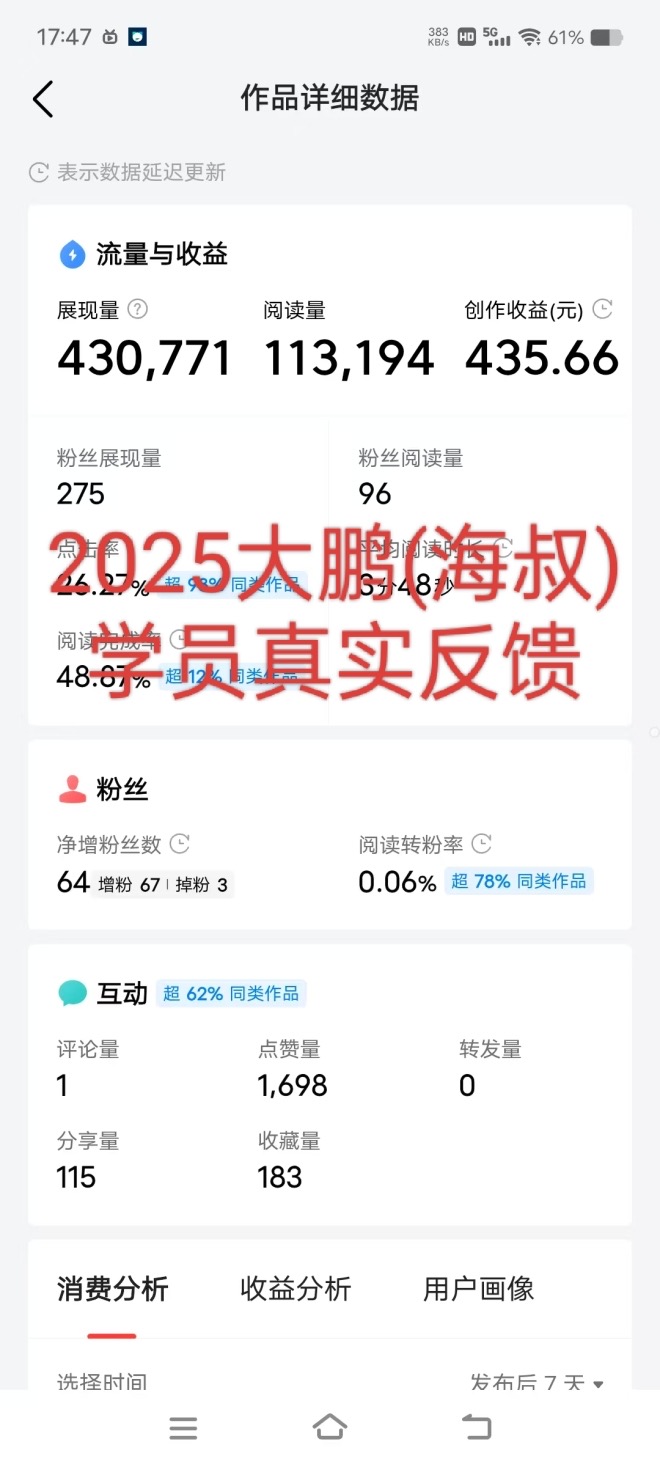
Task: Expand the 发布后7天 time dropdown
Action: click(537, 1383)
